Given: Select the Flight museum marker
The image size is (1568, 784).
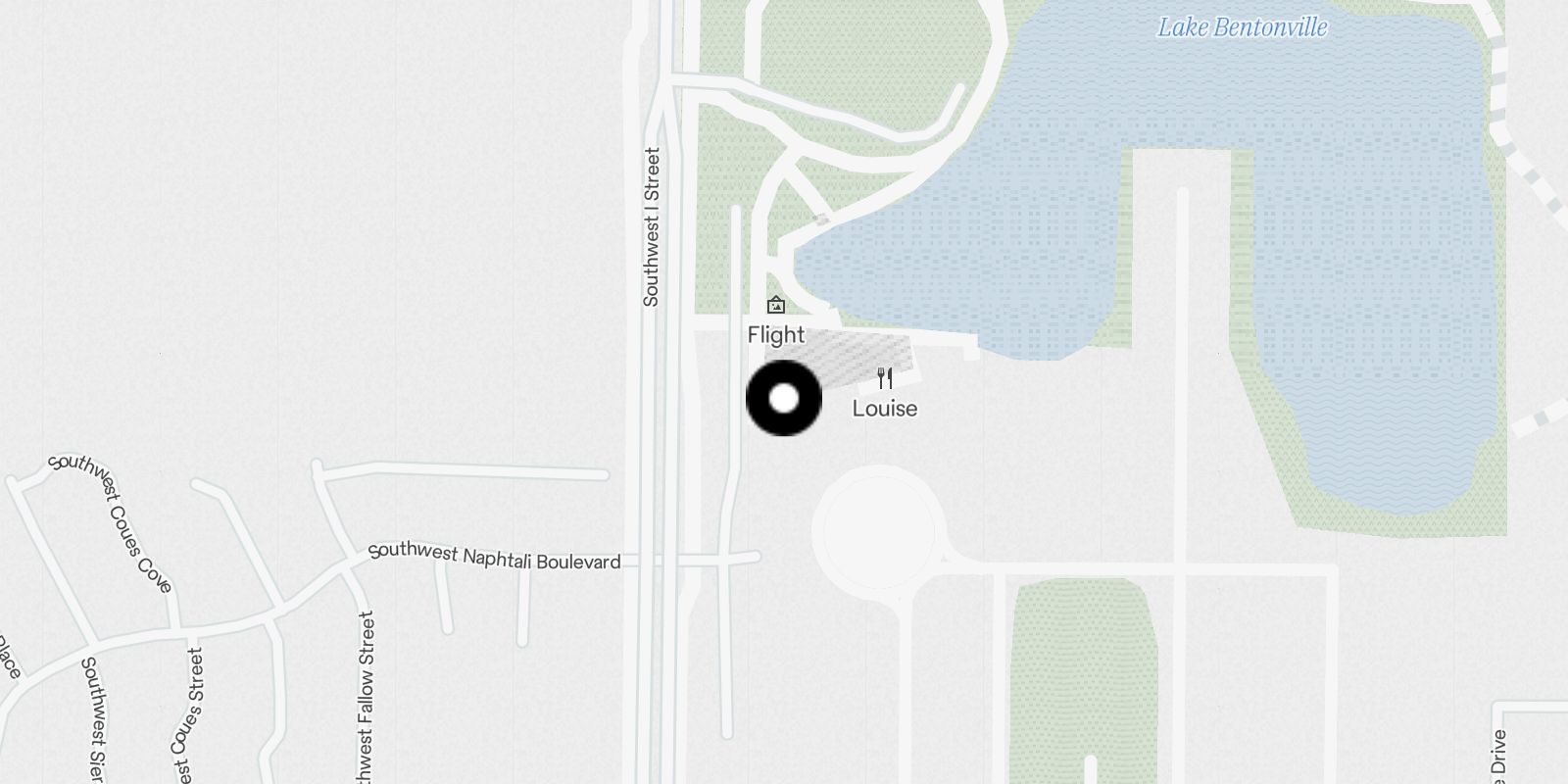Looking at the screenshot, I should pos(776,306).
